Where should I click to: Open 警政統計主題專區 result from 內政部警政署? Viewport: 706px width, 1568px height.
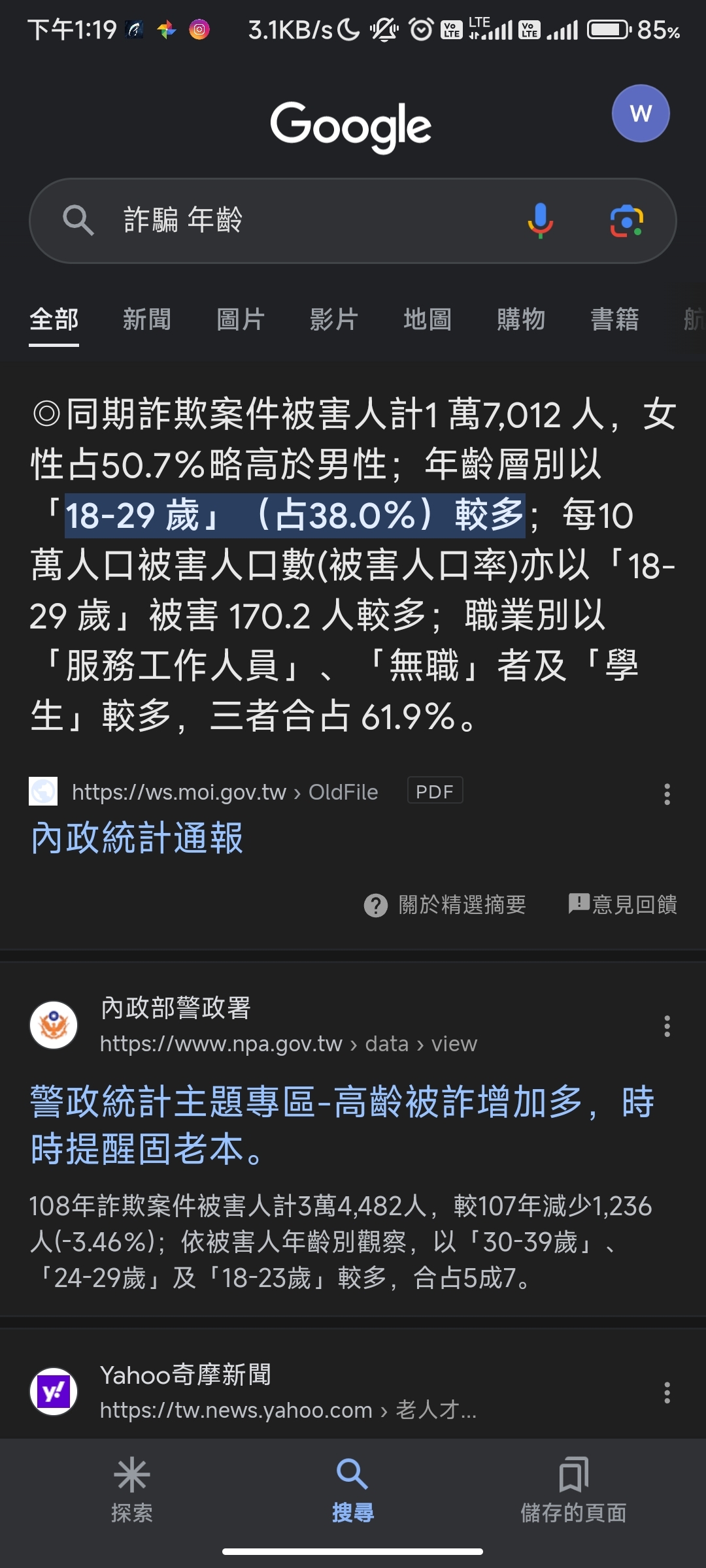342,1125
